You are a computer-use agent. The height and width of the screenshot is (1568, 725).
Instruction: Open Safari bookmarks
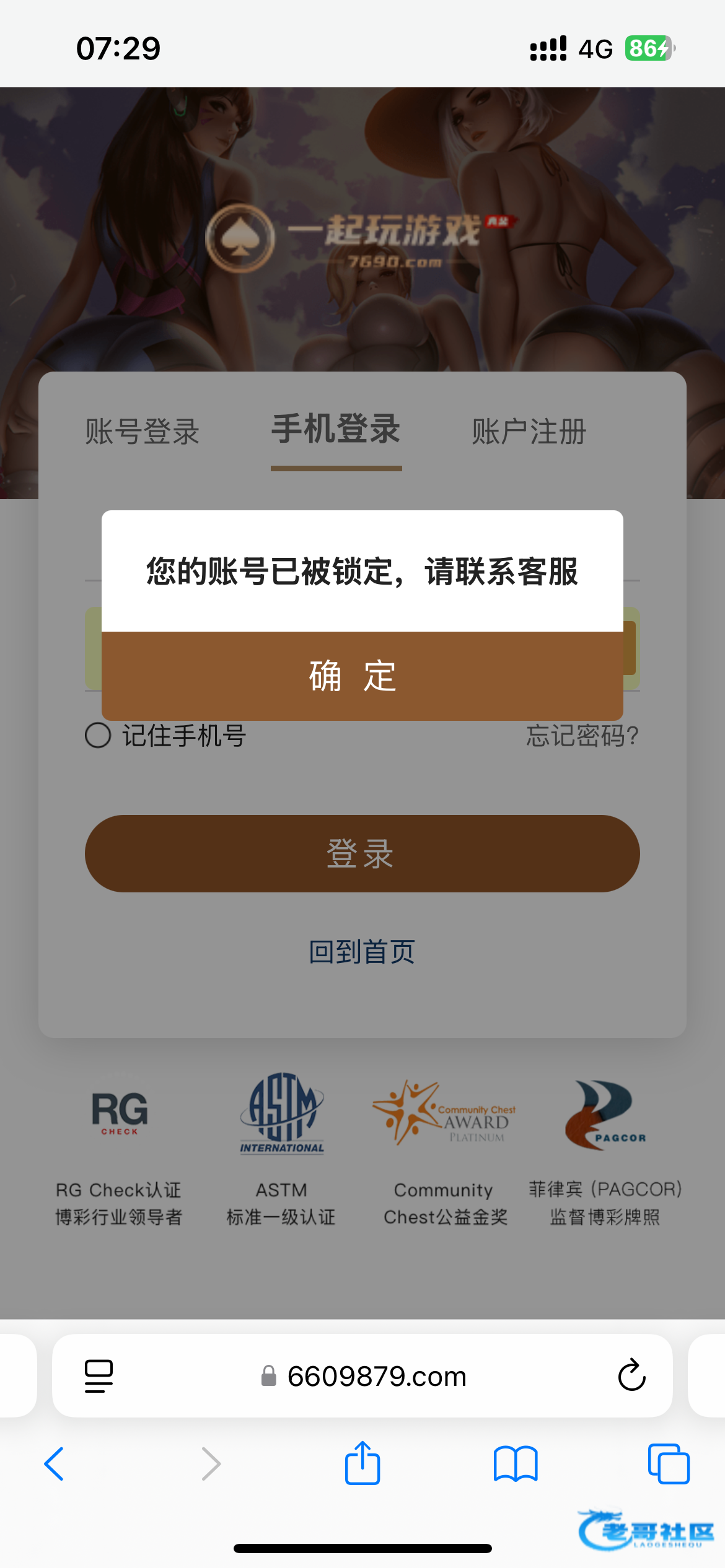click(x=515, y=1464)
